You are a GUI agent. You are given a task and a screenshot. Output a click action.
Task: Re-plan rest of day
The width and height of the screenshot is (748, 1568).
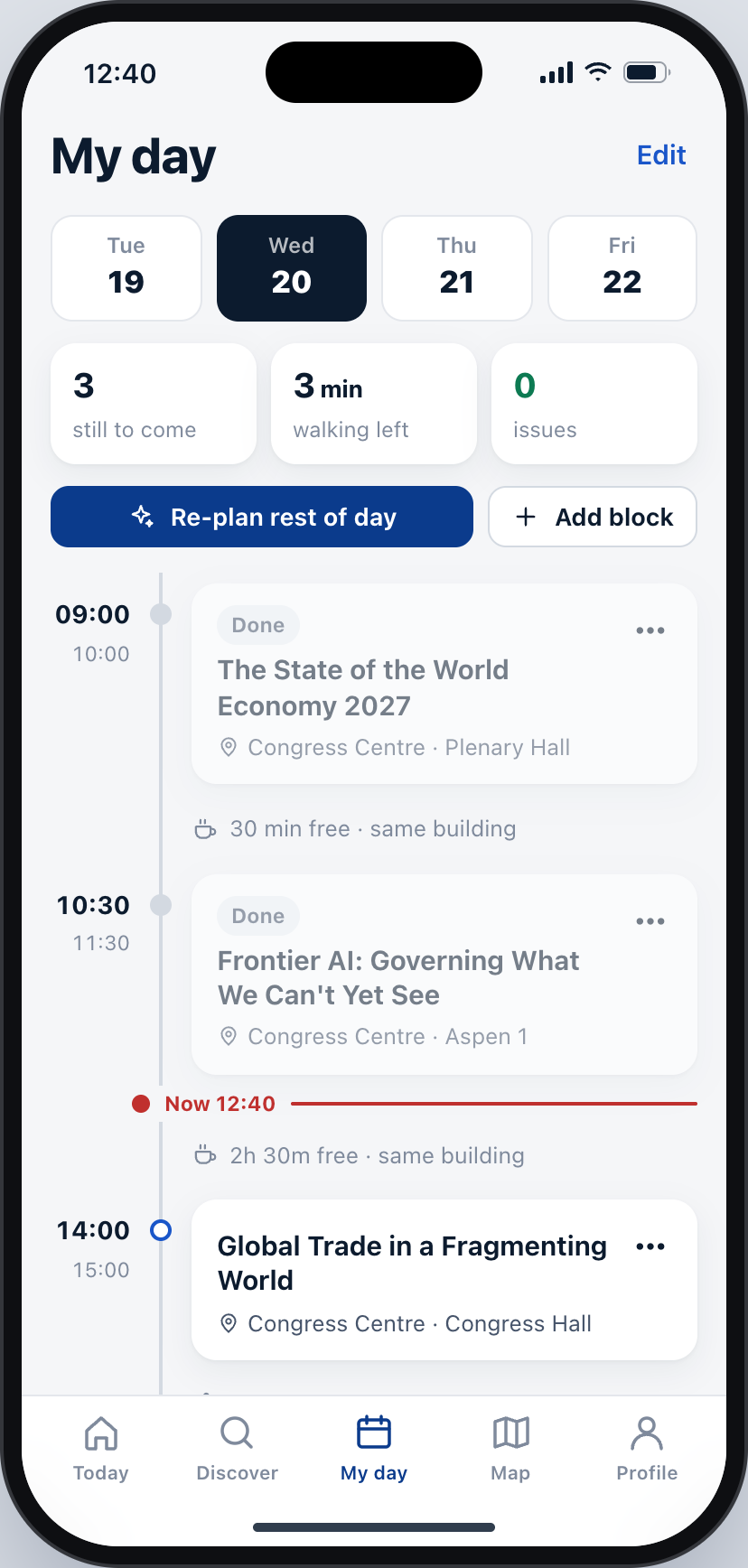click(x=262, y=517)
